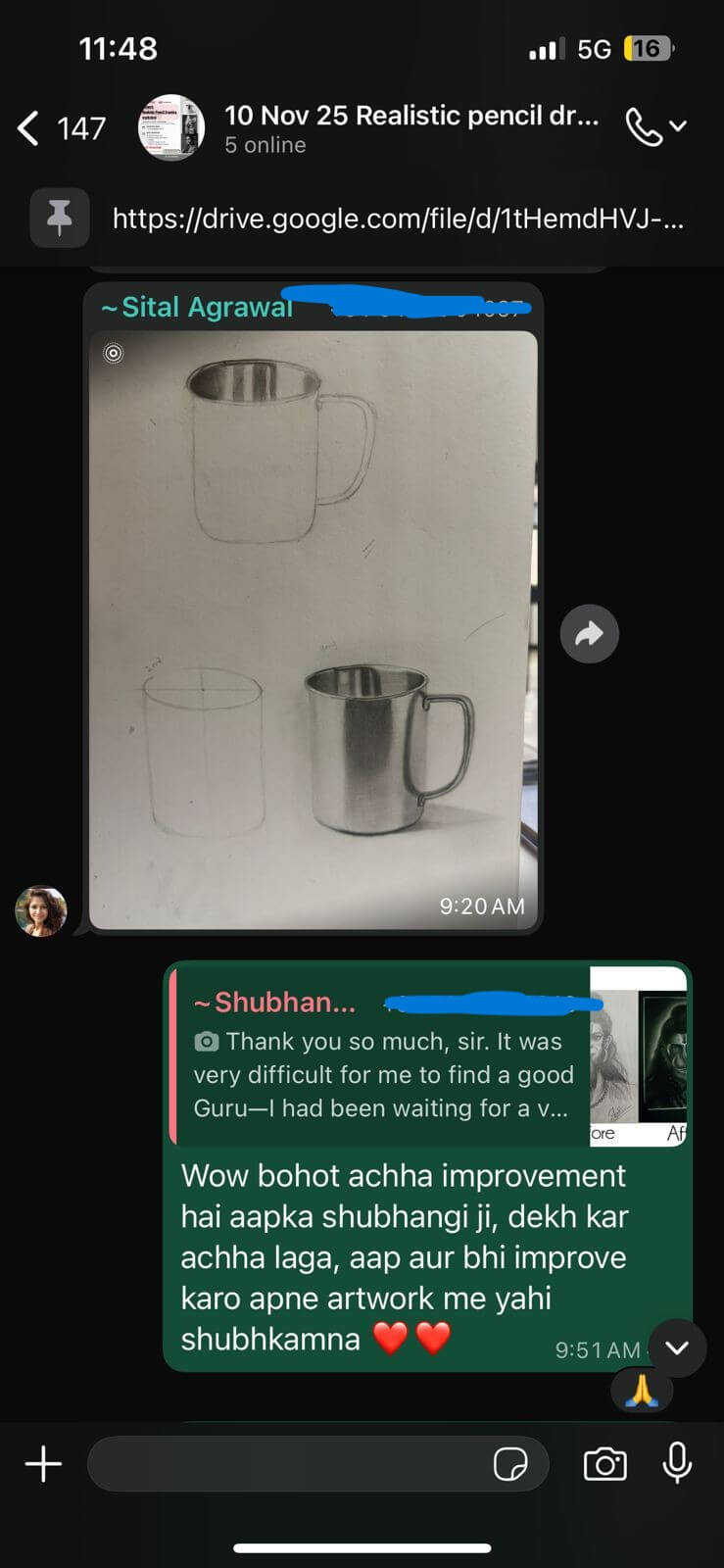The width and height of the screenshot is (724, 1568).
Task: Jump down to the latest messages
Action: [x=677, y=1347]
